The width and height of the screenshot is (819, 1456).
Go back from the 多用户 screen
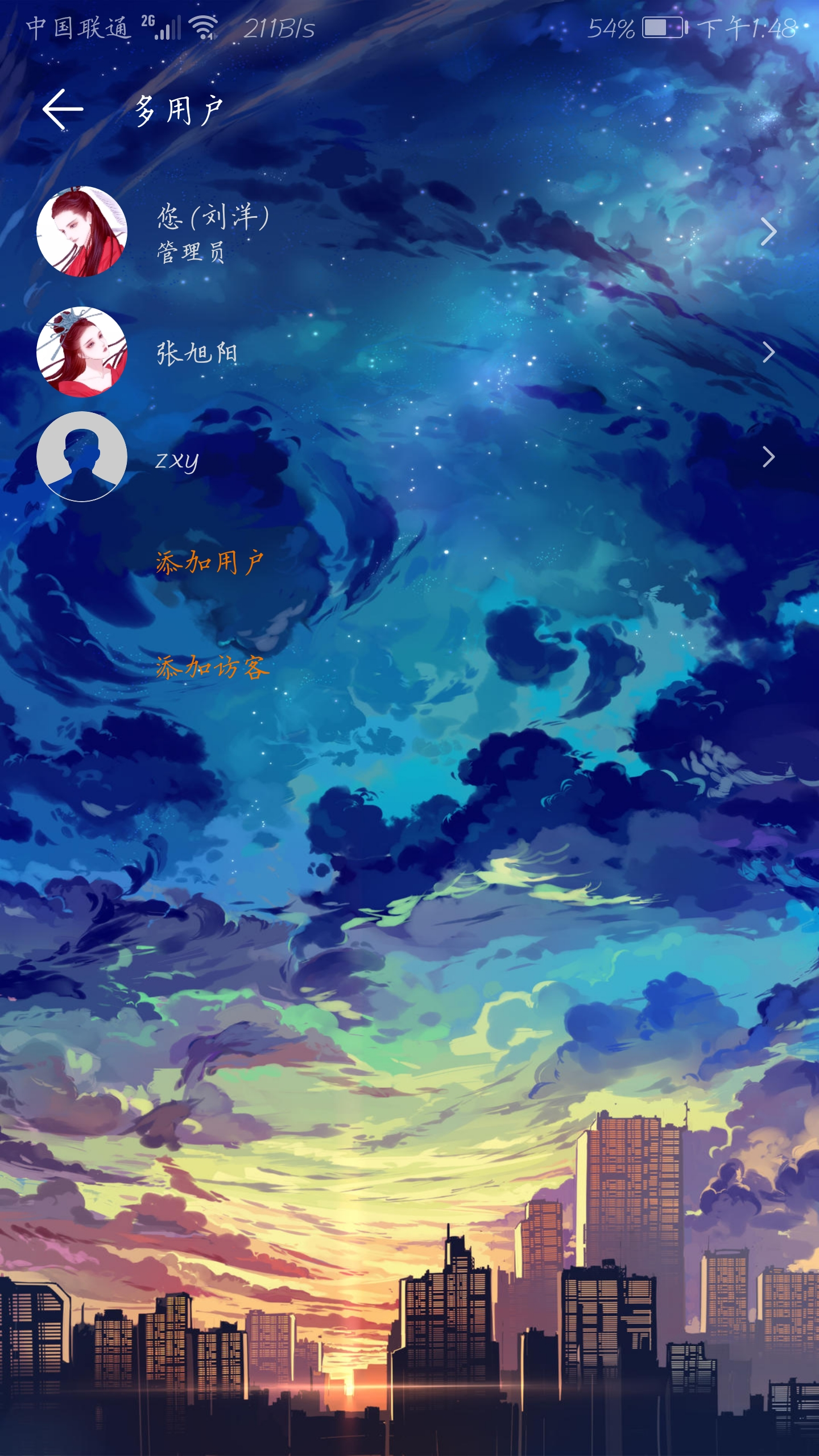click(63, 109)
